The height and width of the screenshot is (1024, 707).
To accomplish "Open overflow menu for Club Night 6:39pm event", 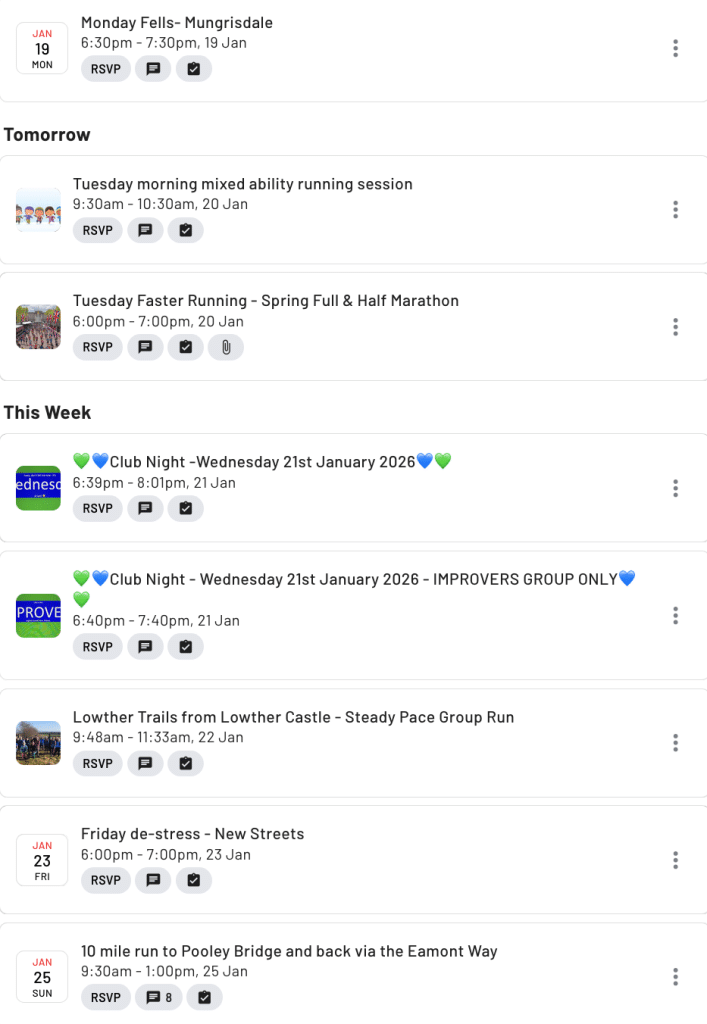I will (676, 488).
